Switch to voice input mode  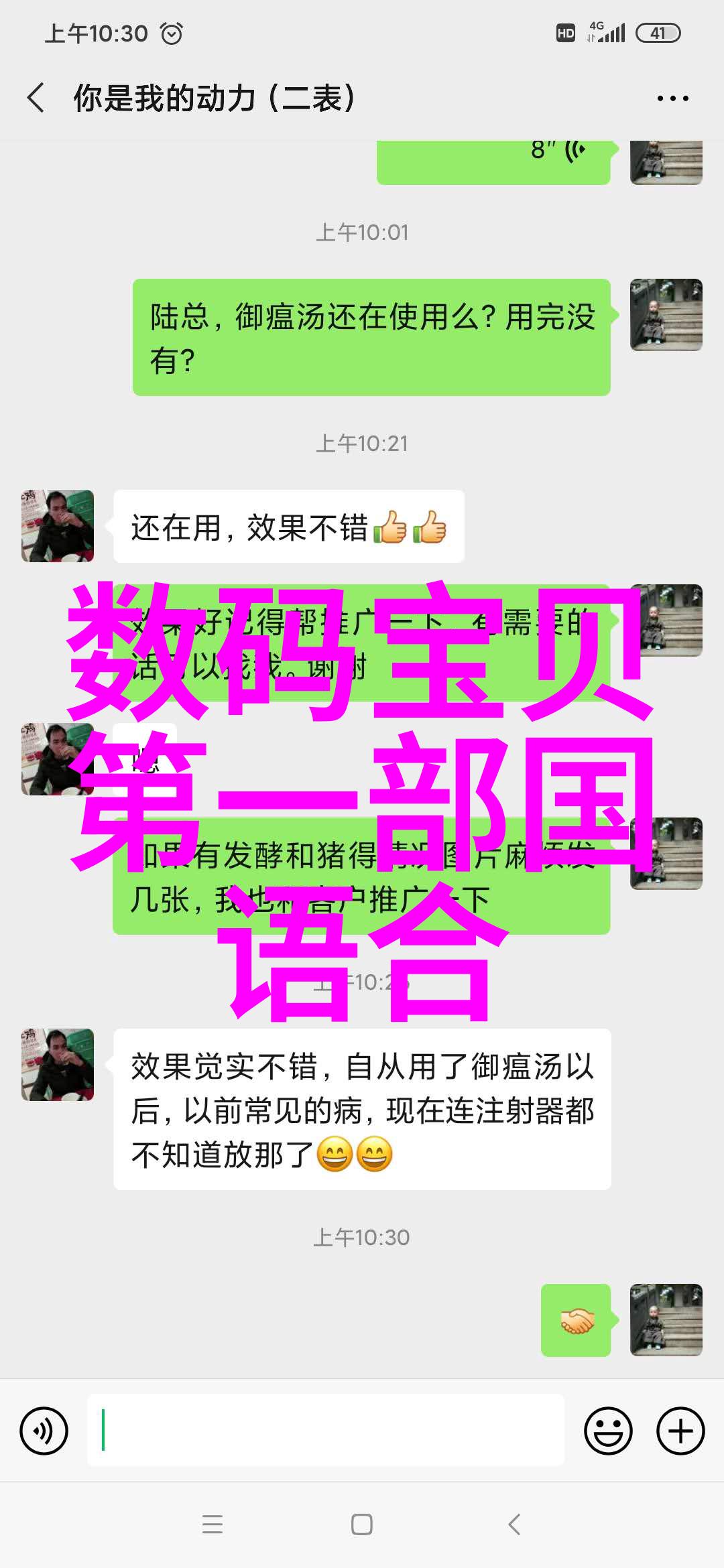pyautogui.click(x=44, y=1431)
